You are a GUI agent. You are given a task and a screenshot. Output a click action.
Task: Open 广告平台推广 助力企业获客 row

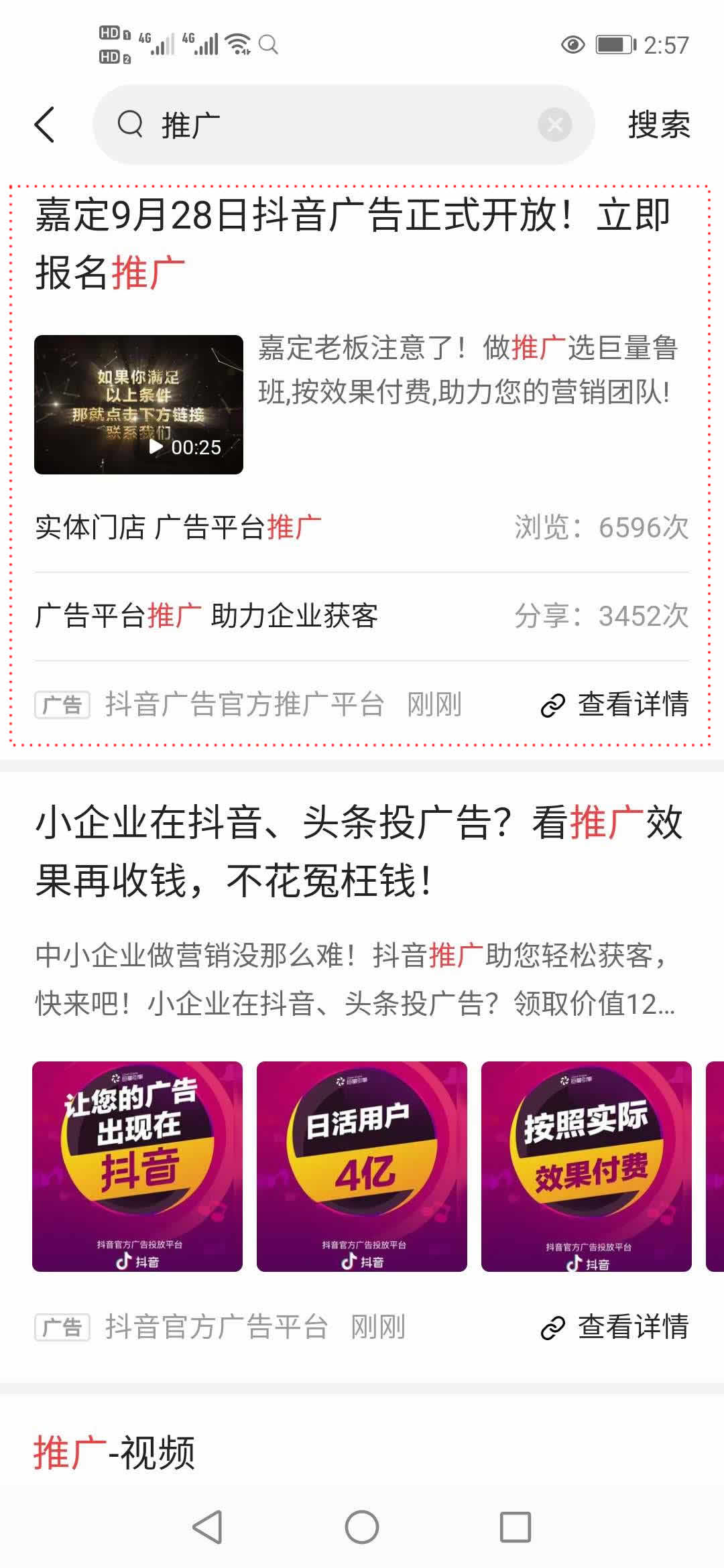[206, 616]
